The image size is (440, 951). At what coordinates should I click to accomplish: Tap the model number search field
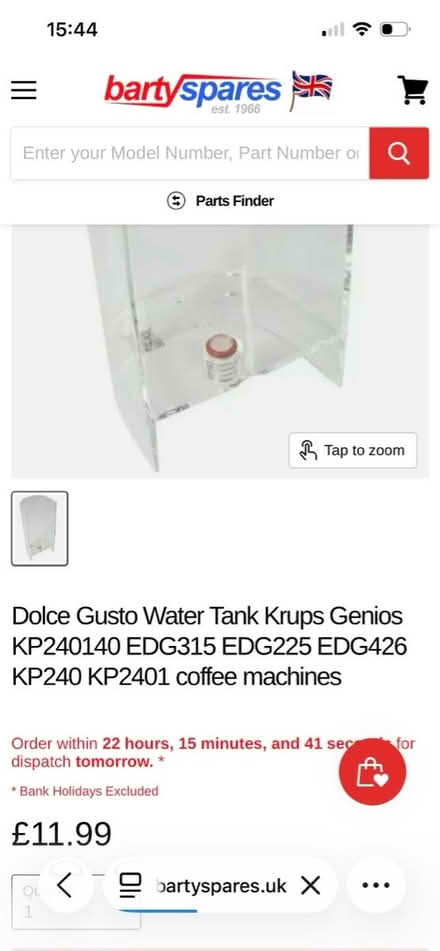click(x=190, y=153)
